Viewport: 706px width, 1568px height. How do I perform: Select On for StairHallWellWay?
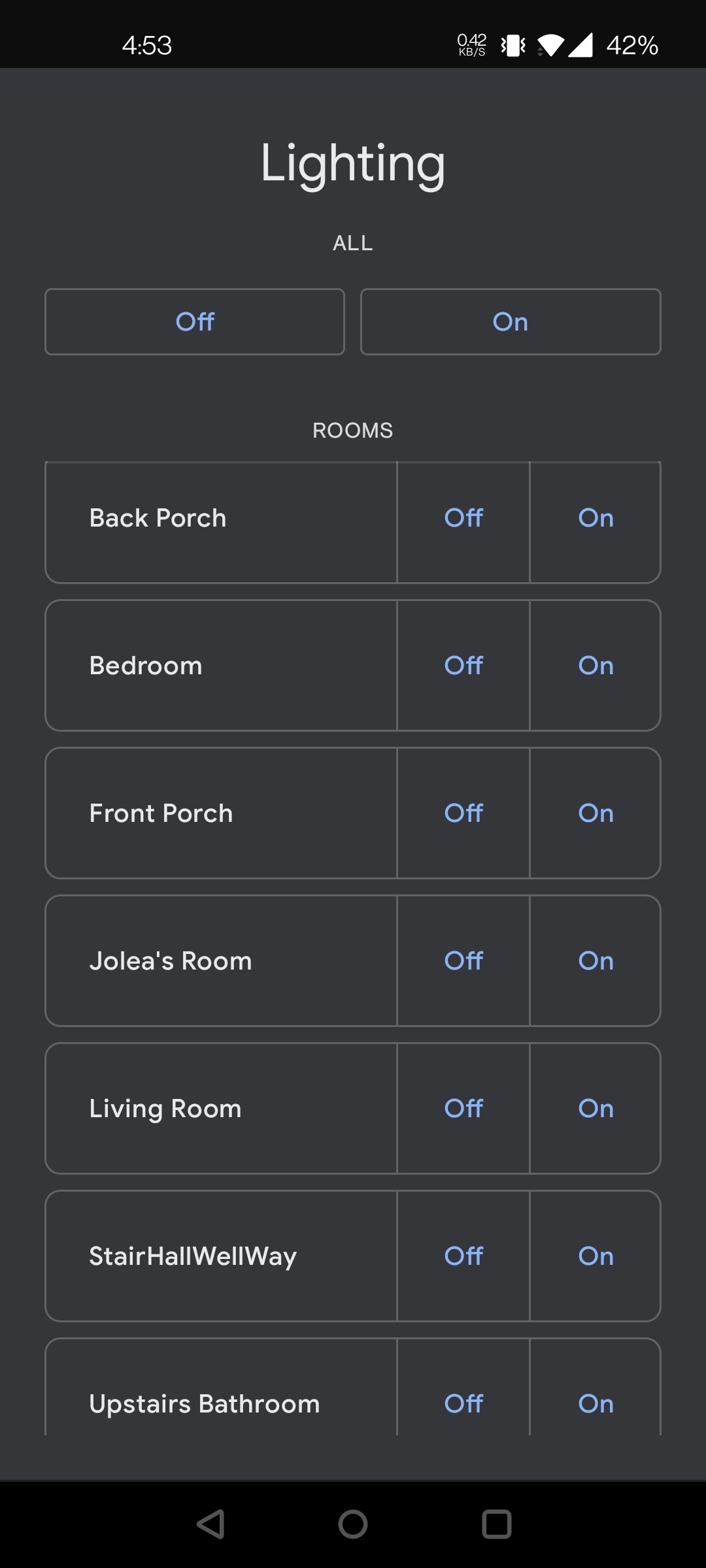coord(596,1256)
